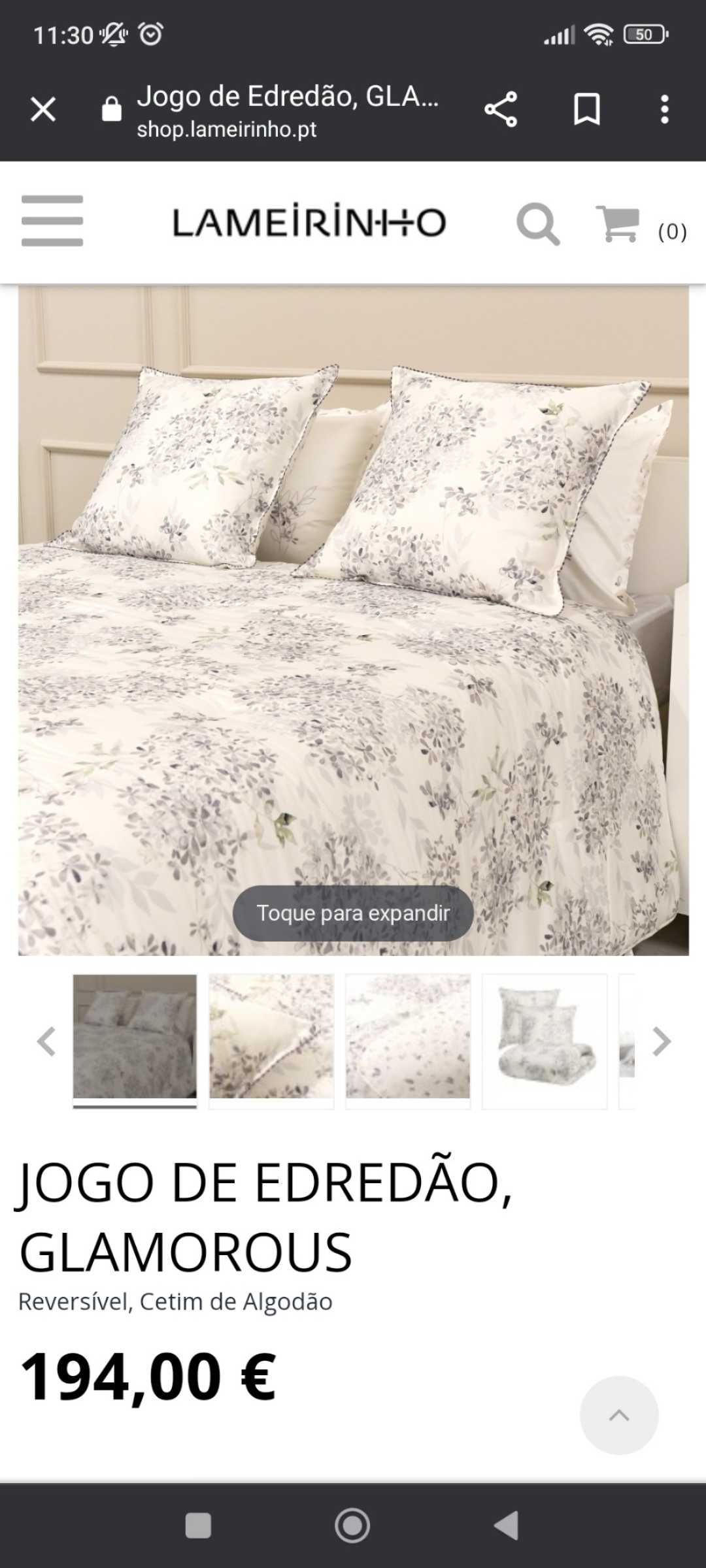The image size is (706, 1568).
Task: Go back with system navigation button
Action: [x=507, y=1526]
